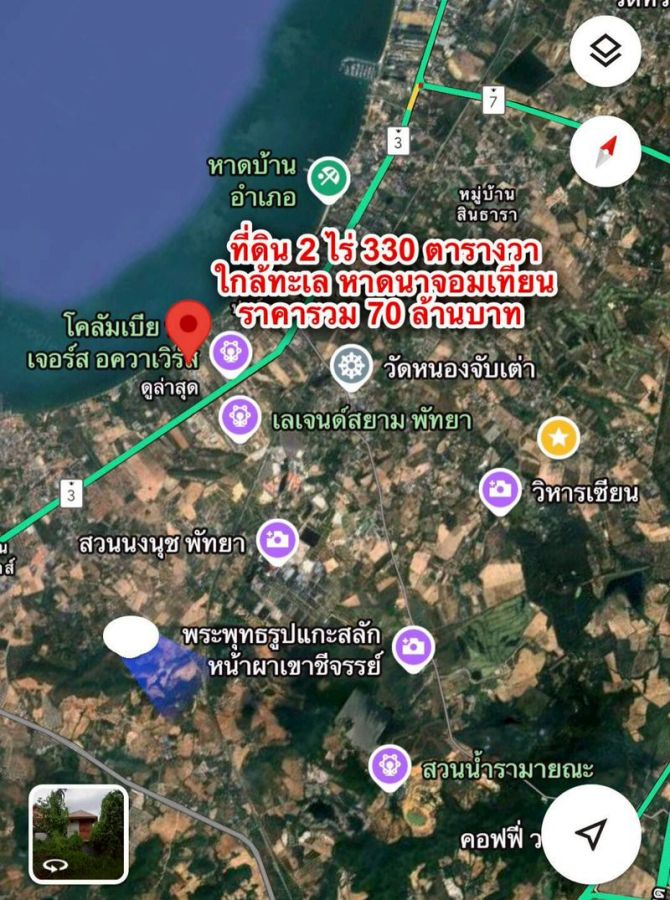670x900 pixels.
Task: Tap the พระพุทธรูปแกะสลักหน้าผาเขาชีจรรย์ marker
Action: pos(412,648)
